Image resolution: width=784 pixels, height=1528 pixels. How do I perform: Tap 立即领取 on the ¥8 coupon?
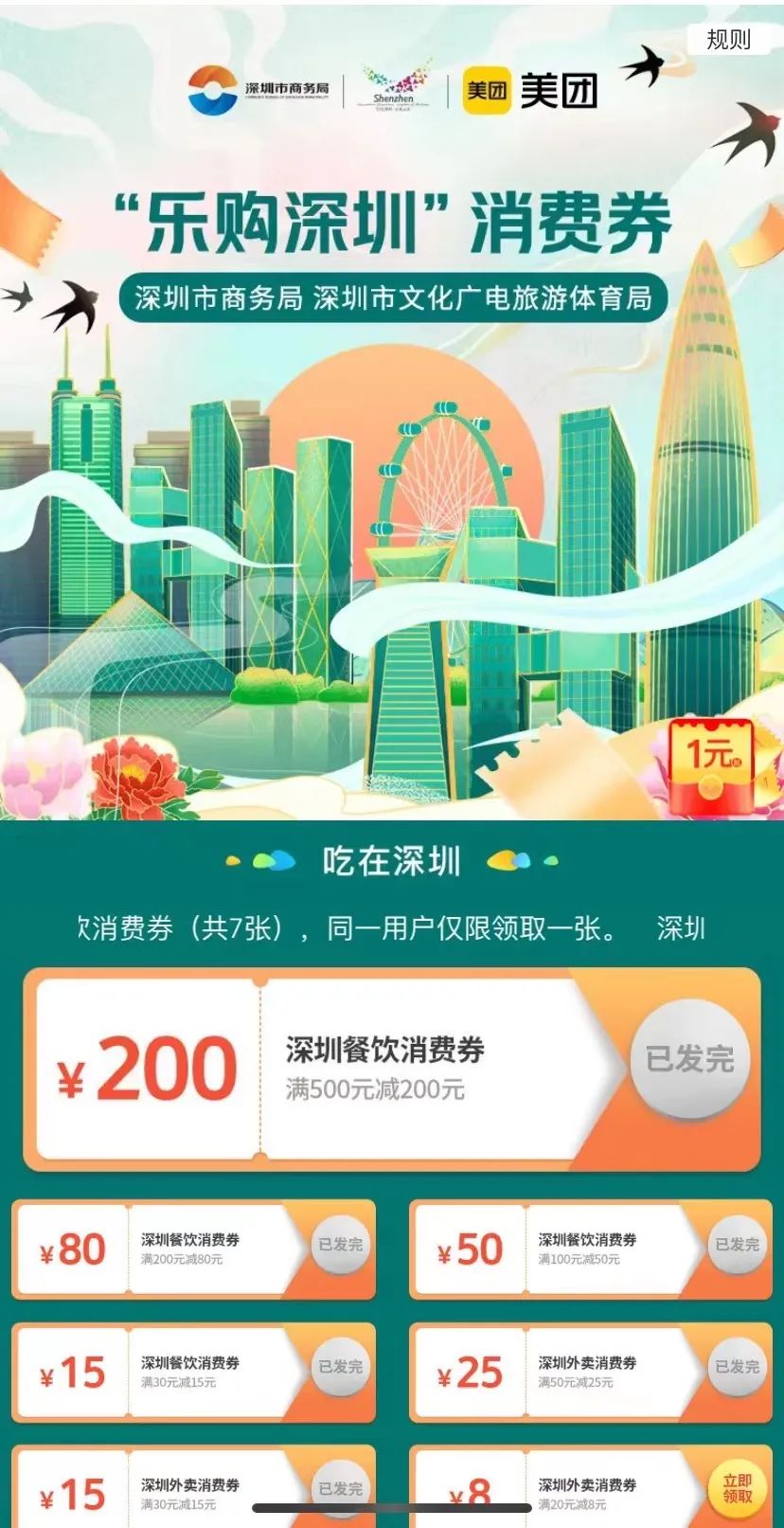[x=737, y=1488]
